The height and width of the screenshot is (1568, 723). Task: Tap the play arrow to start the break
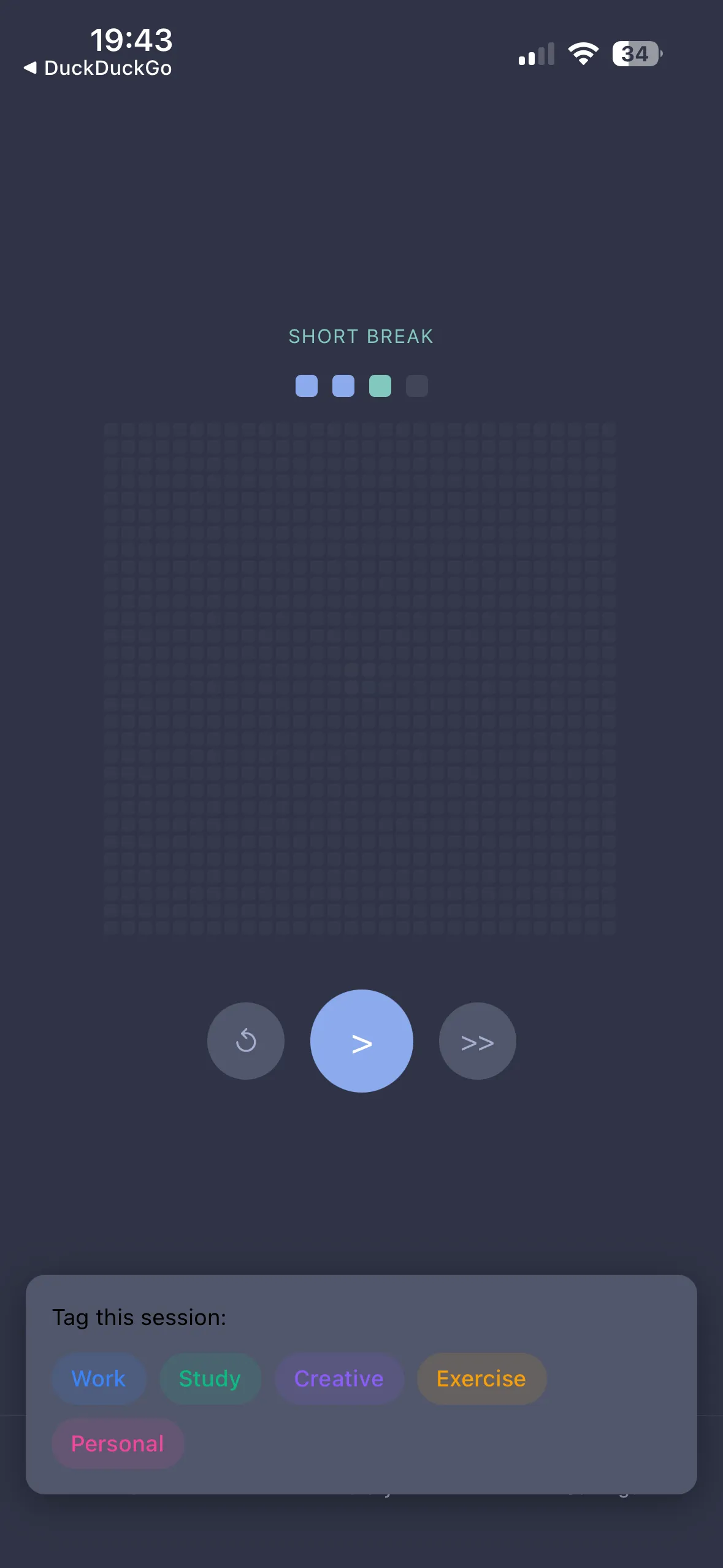click(361, 1040)
